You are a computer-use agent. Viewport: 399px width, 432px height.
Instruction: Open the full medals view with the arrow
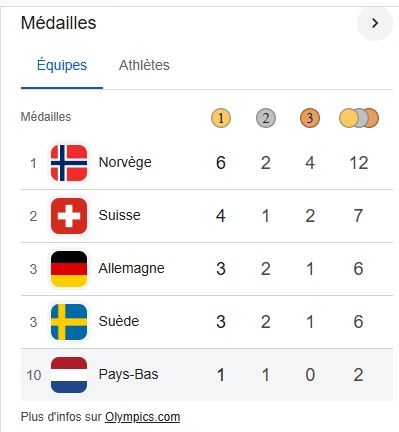375,23
